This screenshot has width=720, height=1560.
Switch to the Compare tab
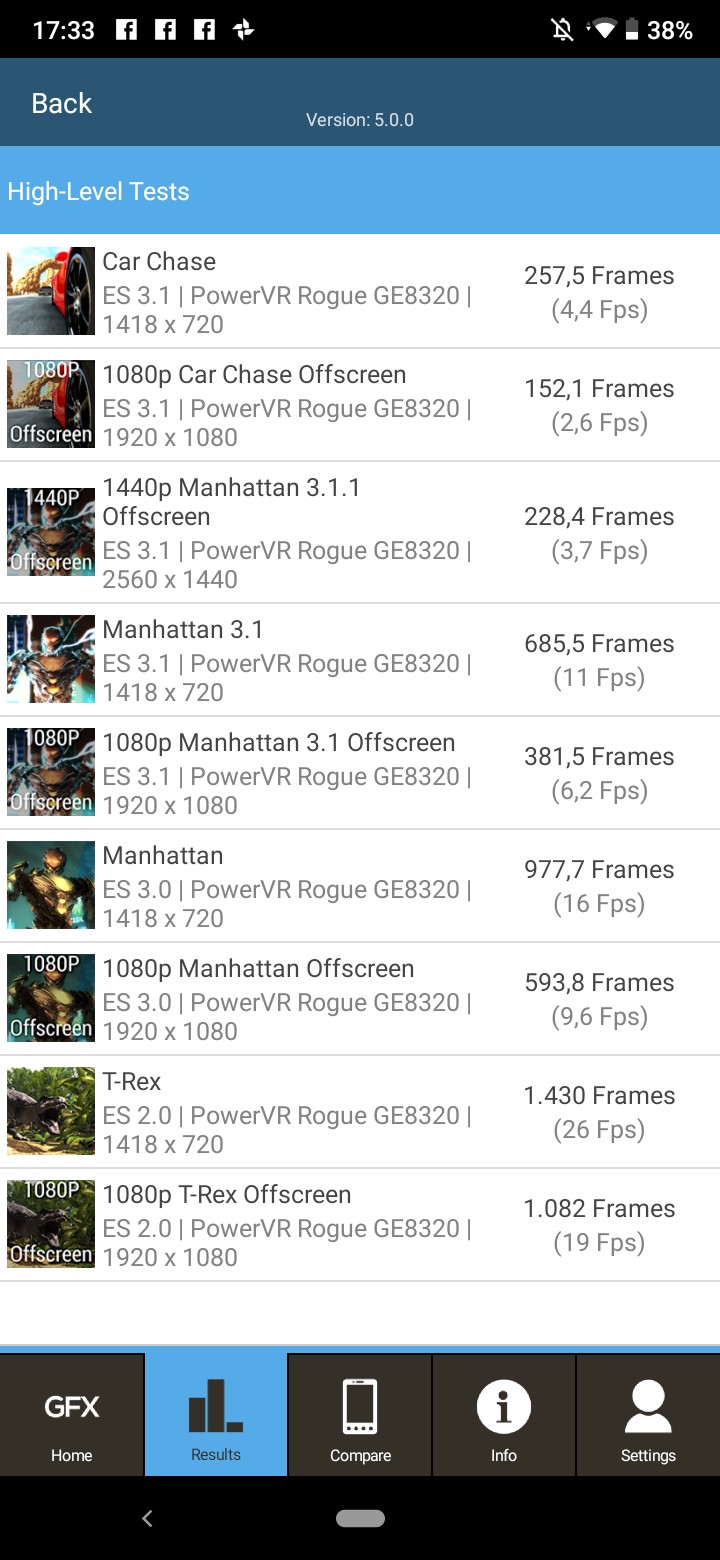coord(360,1415)
